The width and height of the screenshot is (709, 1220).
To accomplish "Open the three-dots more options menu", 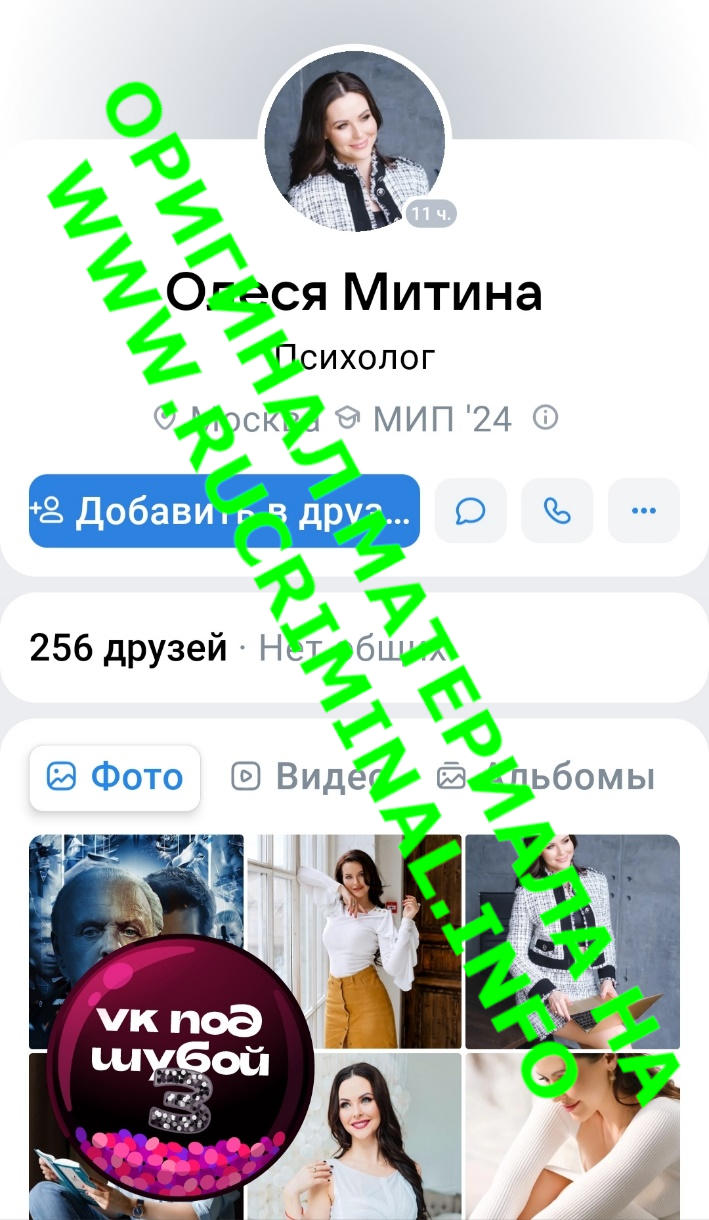I will point(643,511).
